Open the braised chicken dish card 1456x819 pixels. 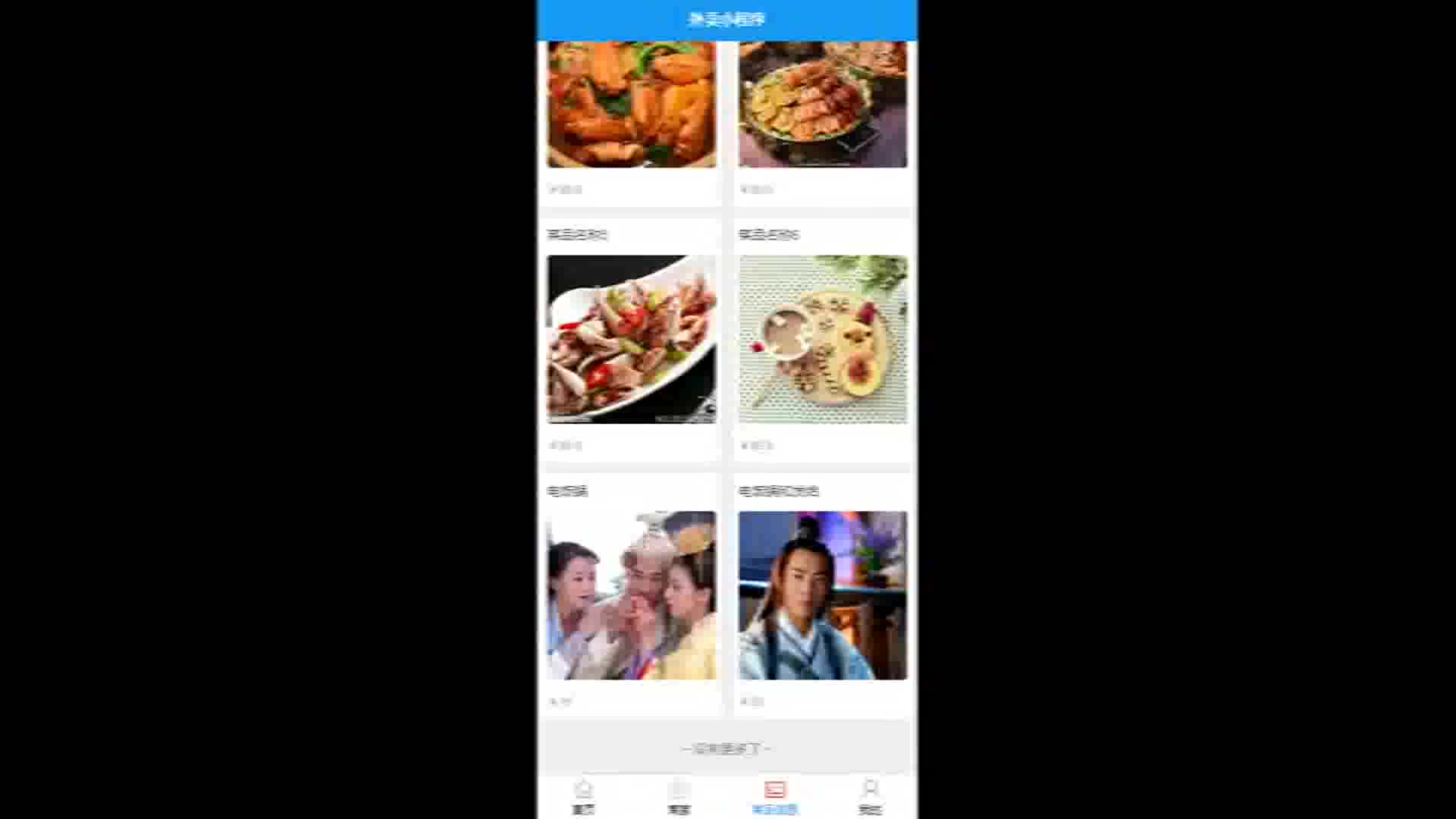click(631, 105)
